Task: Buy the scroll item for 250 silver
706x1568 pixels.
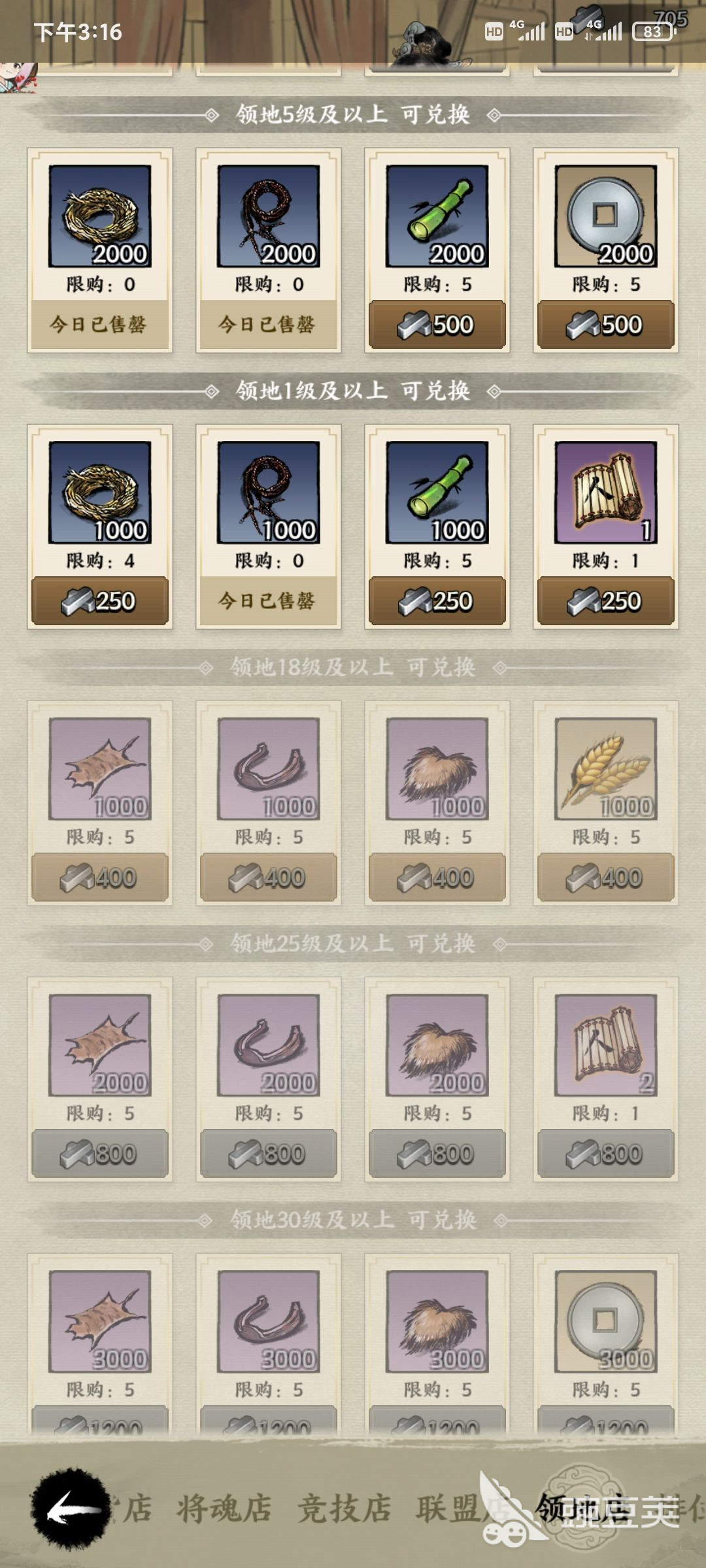Action: [x=605, y=601]
